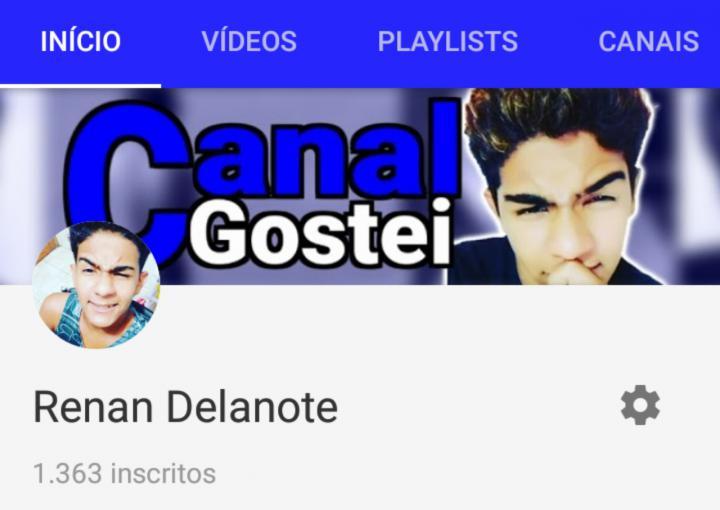The width and height of the screenshot is (720, 510).
Task: Tap the round channel profile picture
Action: [96, 285]
